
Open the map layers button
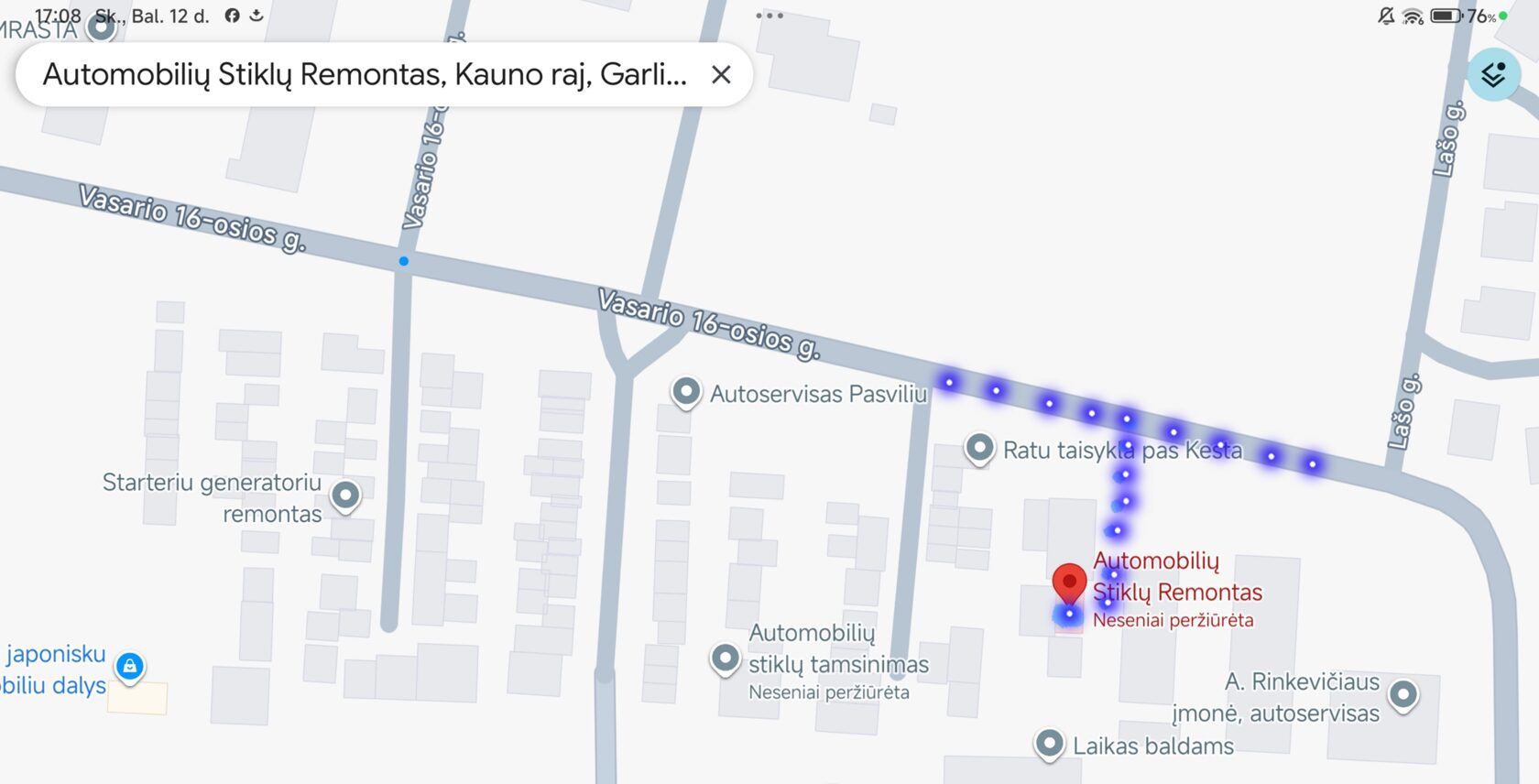click(x=1493, y=74)
